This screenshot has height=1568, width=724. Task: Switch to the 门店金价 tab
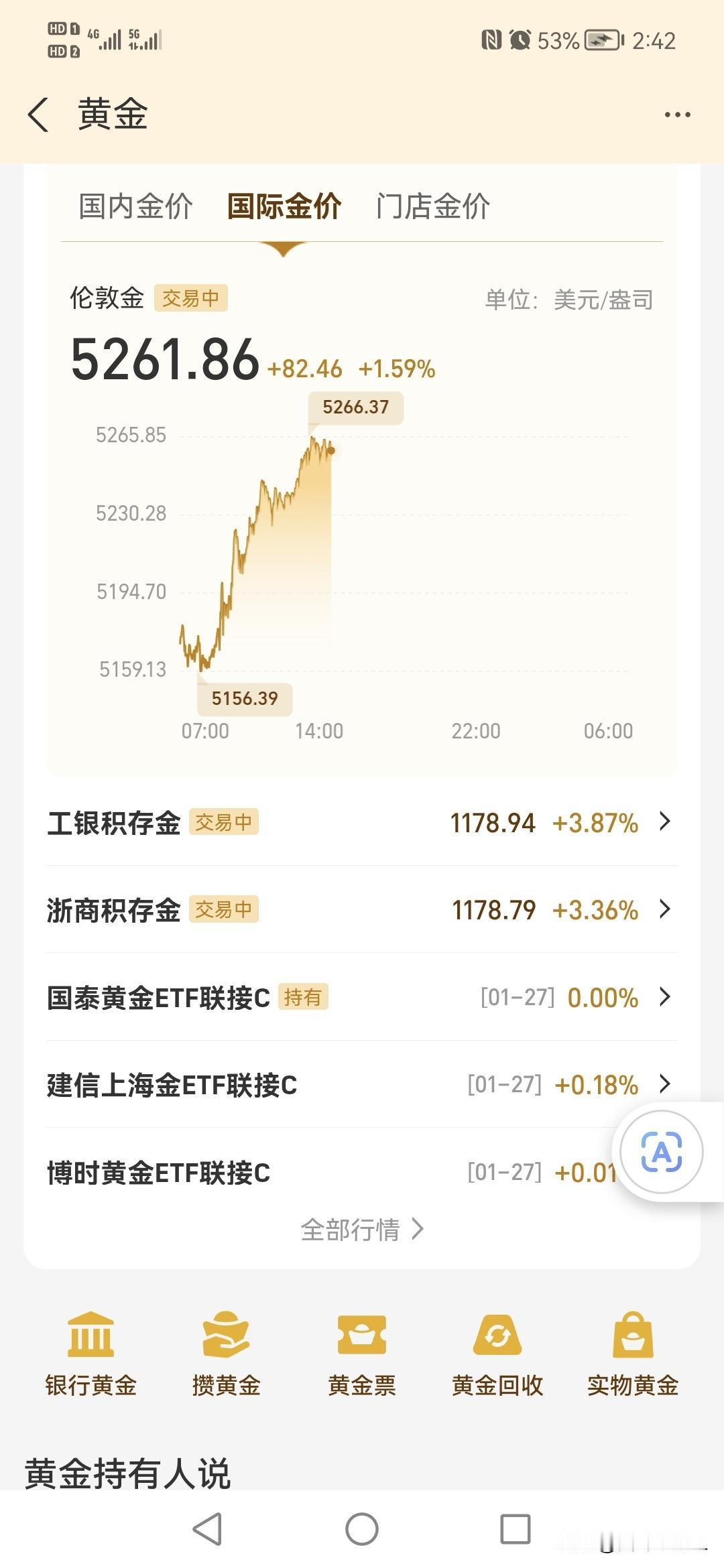tap(433, 206)
